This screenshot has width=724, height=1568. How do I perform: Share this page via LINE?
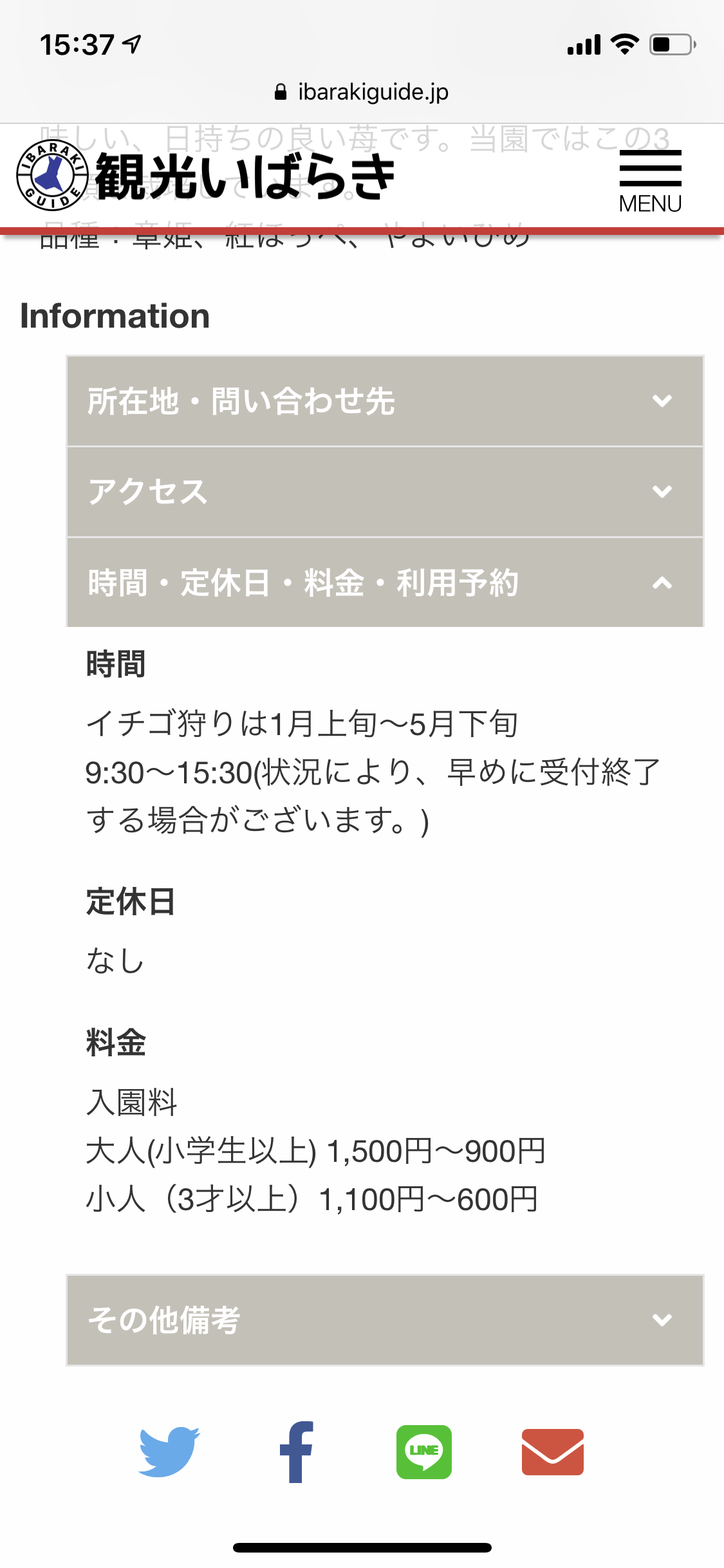click(x=424, y=1451)
